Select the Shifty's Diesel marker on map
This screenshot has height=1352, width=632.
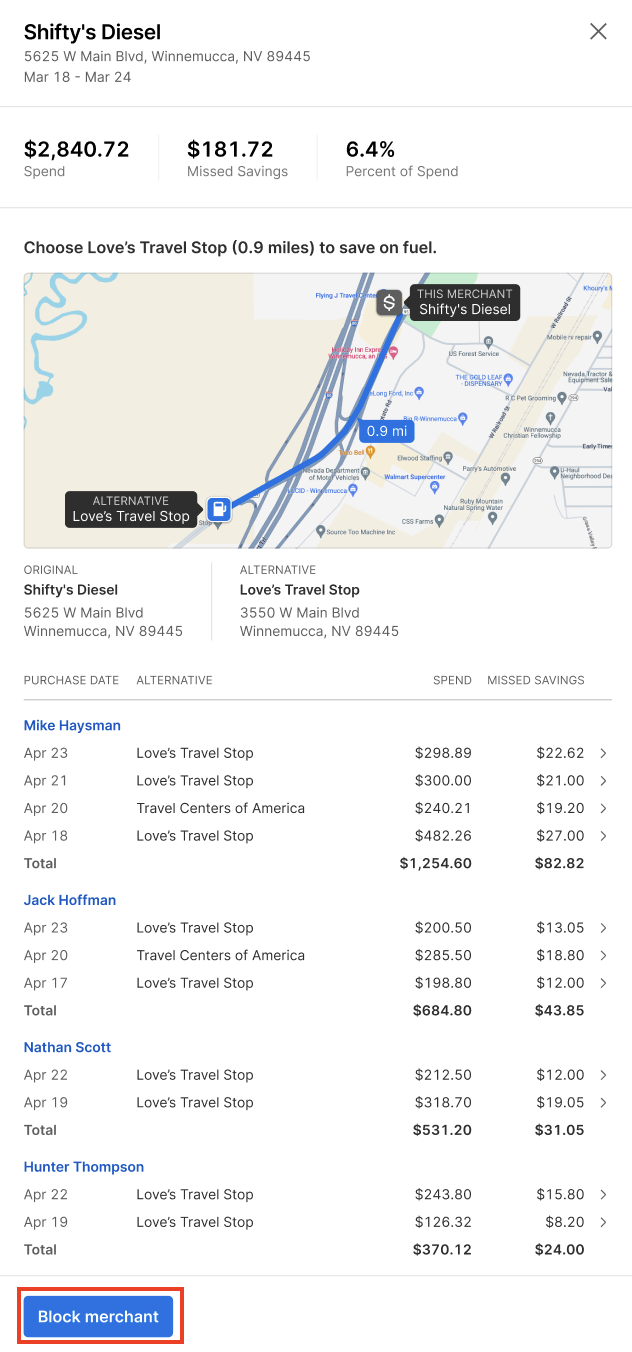click(x=390, y=302)
